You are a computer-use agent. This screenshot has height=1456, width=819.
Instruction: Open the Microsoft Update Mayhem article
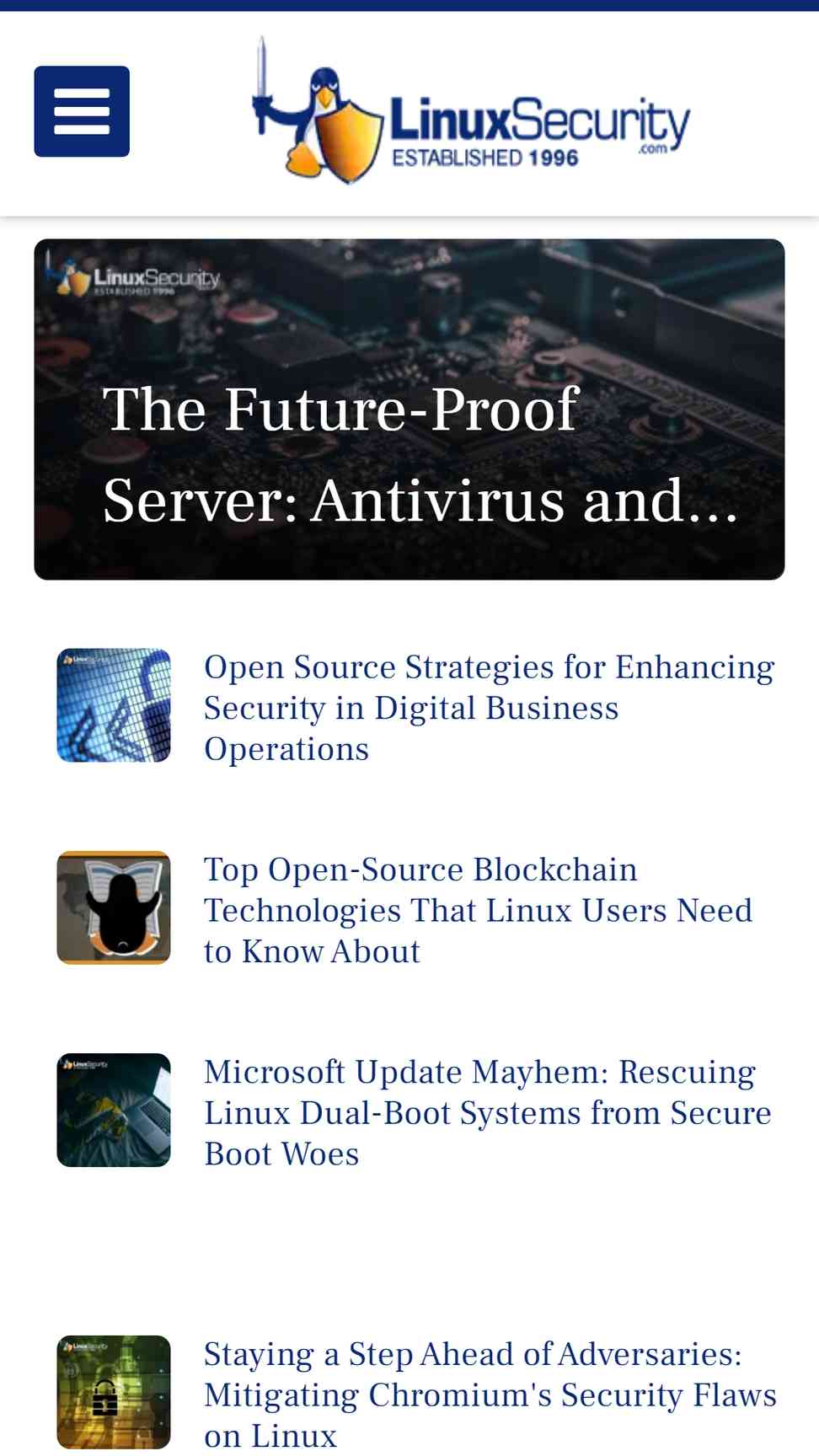[x=488, y=1112]
